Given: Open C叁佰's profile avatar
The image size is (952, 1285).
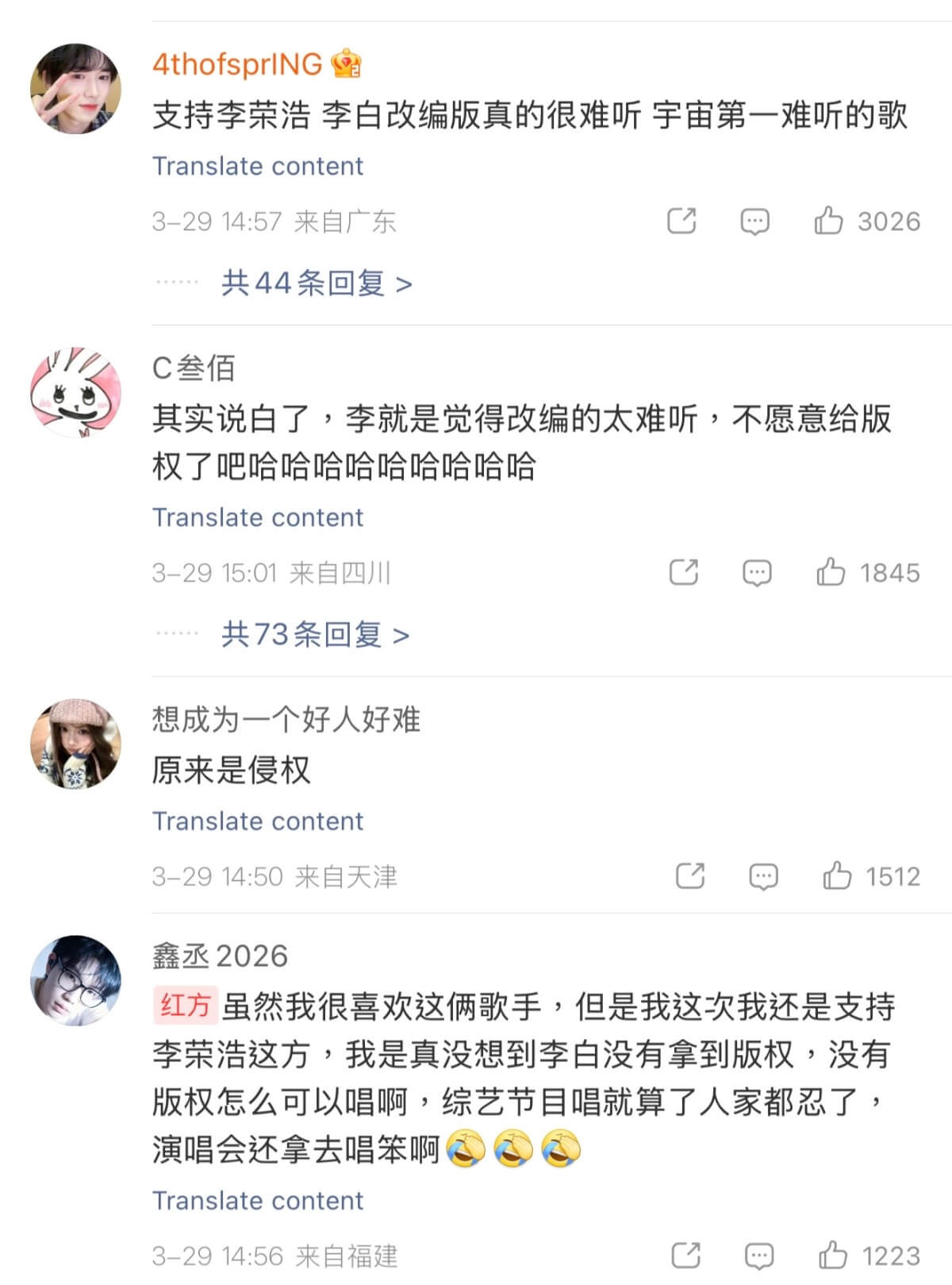Looking at the screenshot, I should (x=75, y=391).
